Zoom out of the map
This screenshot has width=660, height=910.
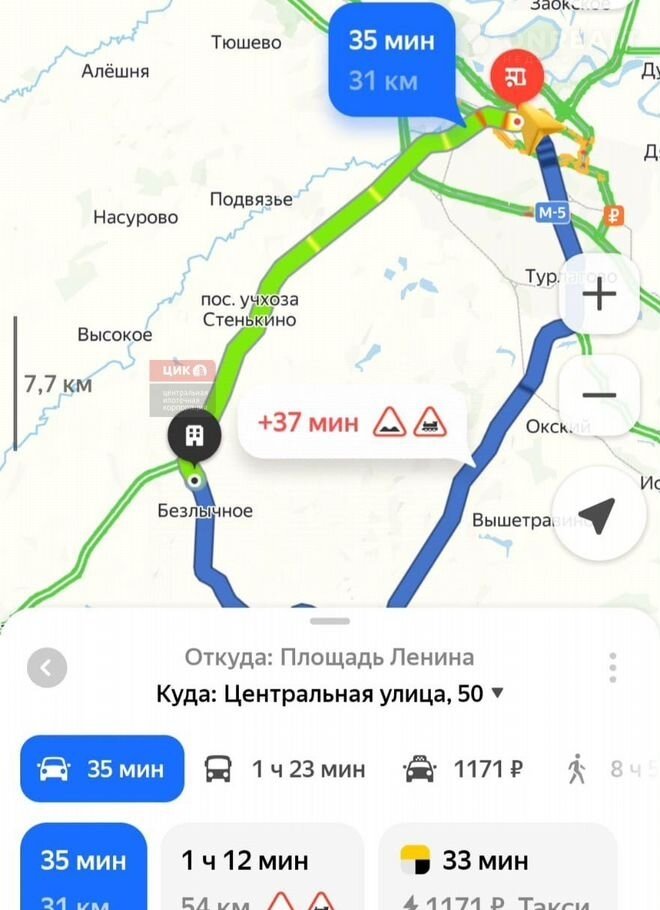click(x=599, y=395)
